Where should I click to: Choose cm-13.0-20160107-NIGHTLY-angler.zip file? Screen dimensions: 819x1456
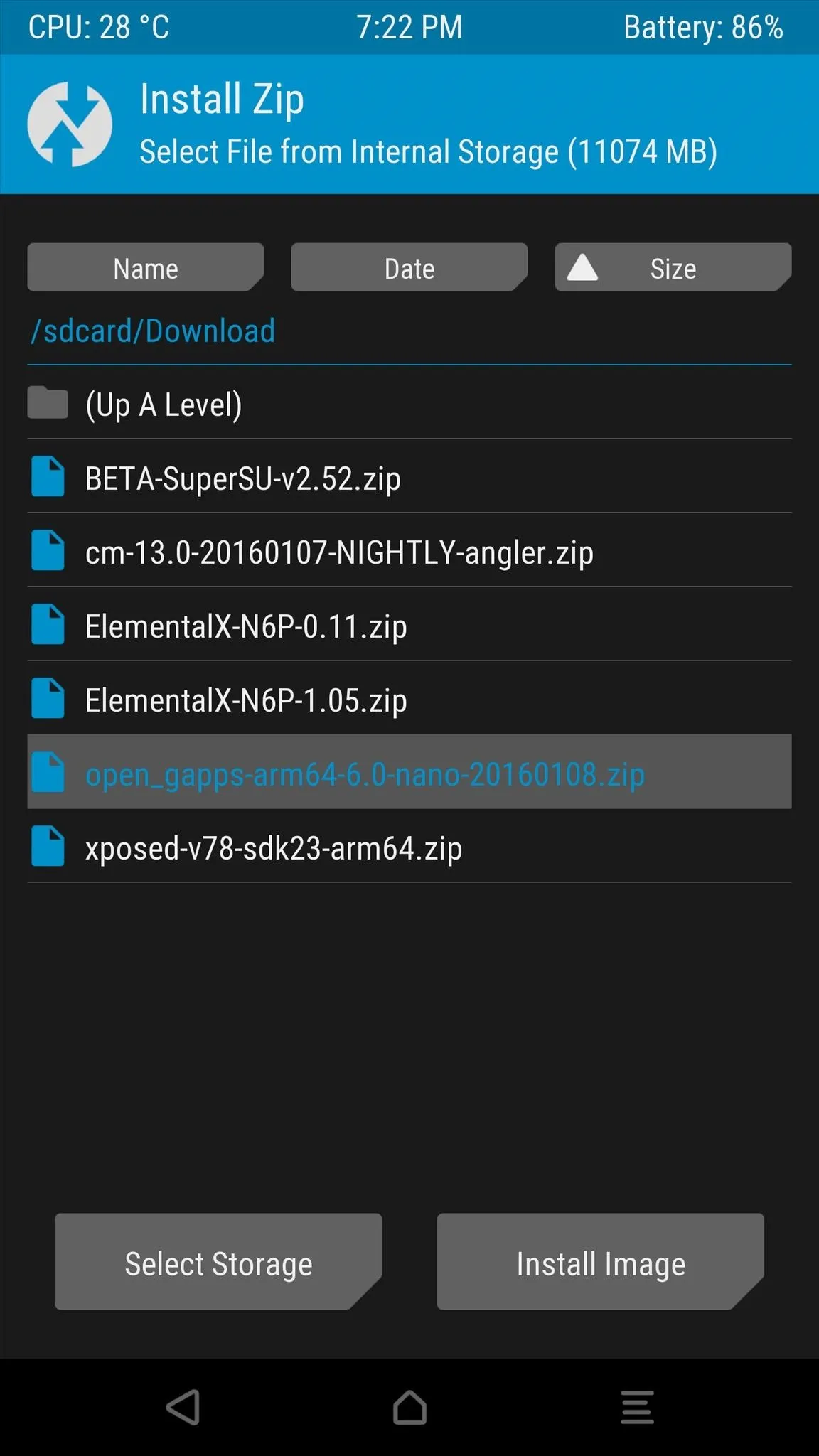(x=409, y=552)
